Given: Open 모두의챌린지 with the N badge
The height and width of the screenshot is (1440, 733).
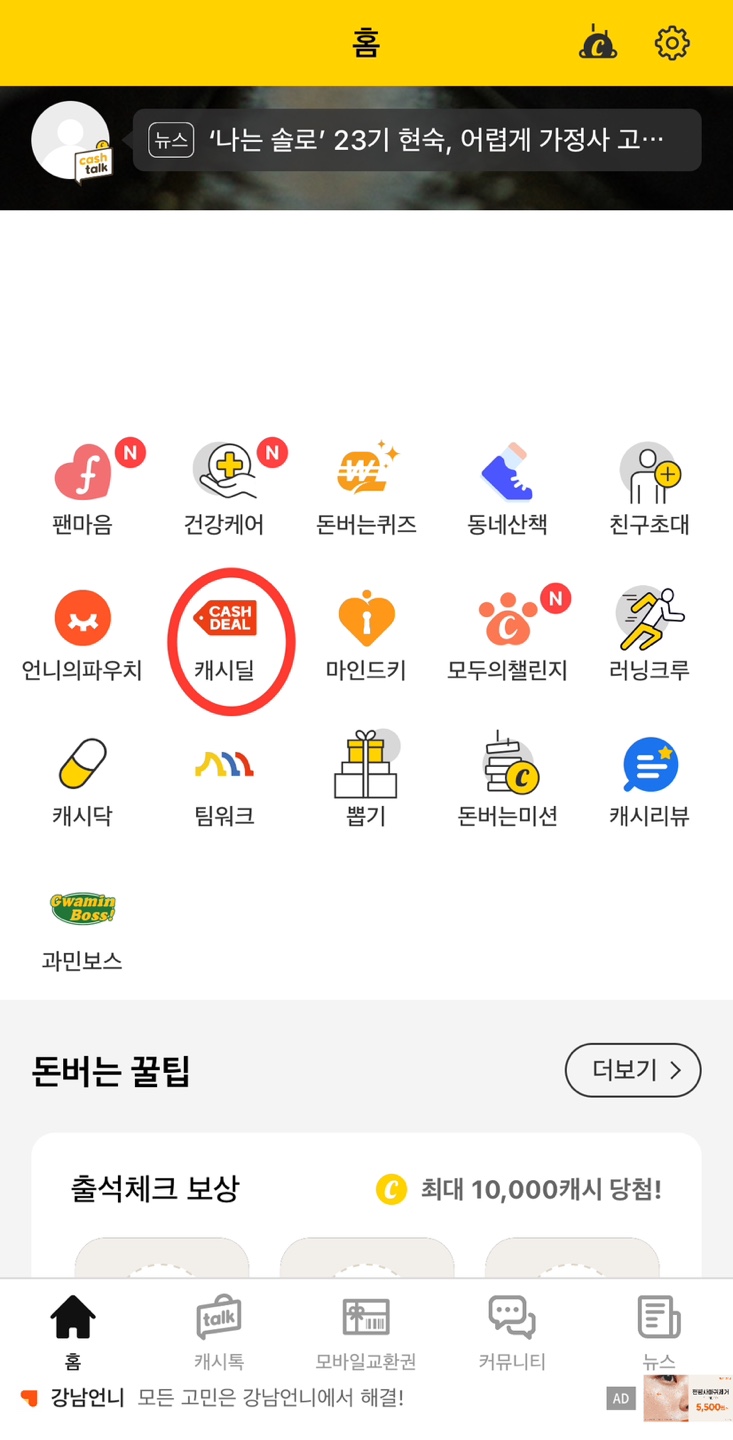Looking at the screenshot, I should (x=508, y=620).
